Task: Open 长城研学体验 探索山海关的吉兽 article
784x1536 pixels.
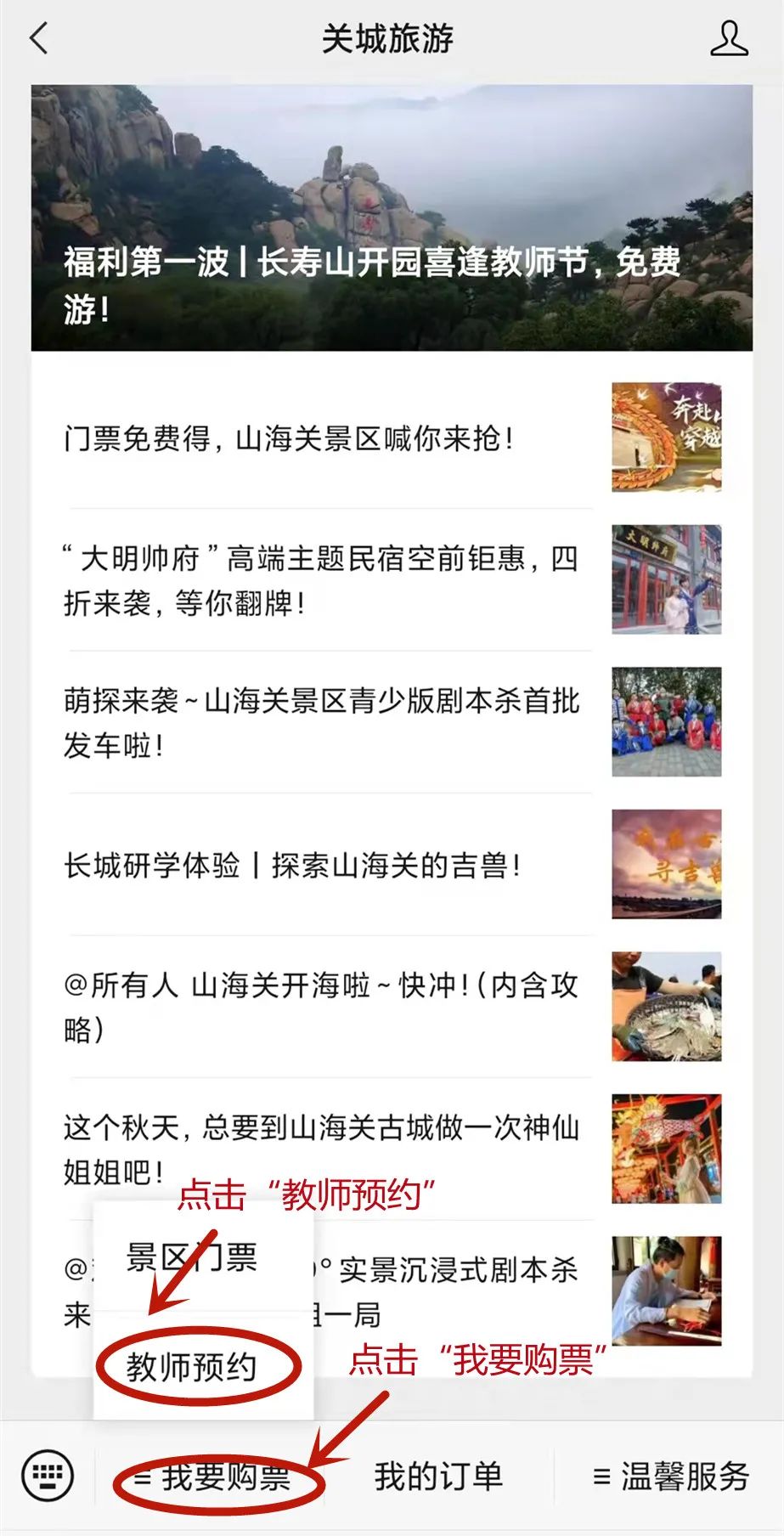Action: tap(392, 865)
